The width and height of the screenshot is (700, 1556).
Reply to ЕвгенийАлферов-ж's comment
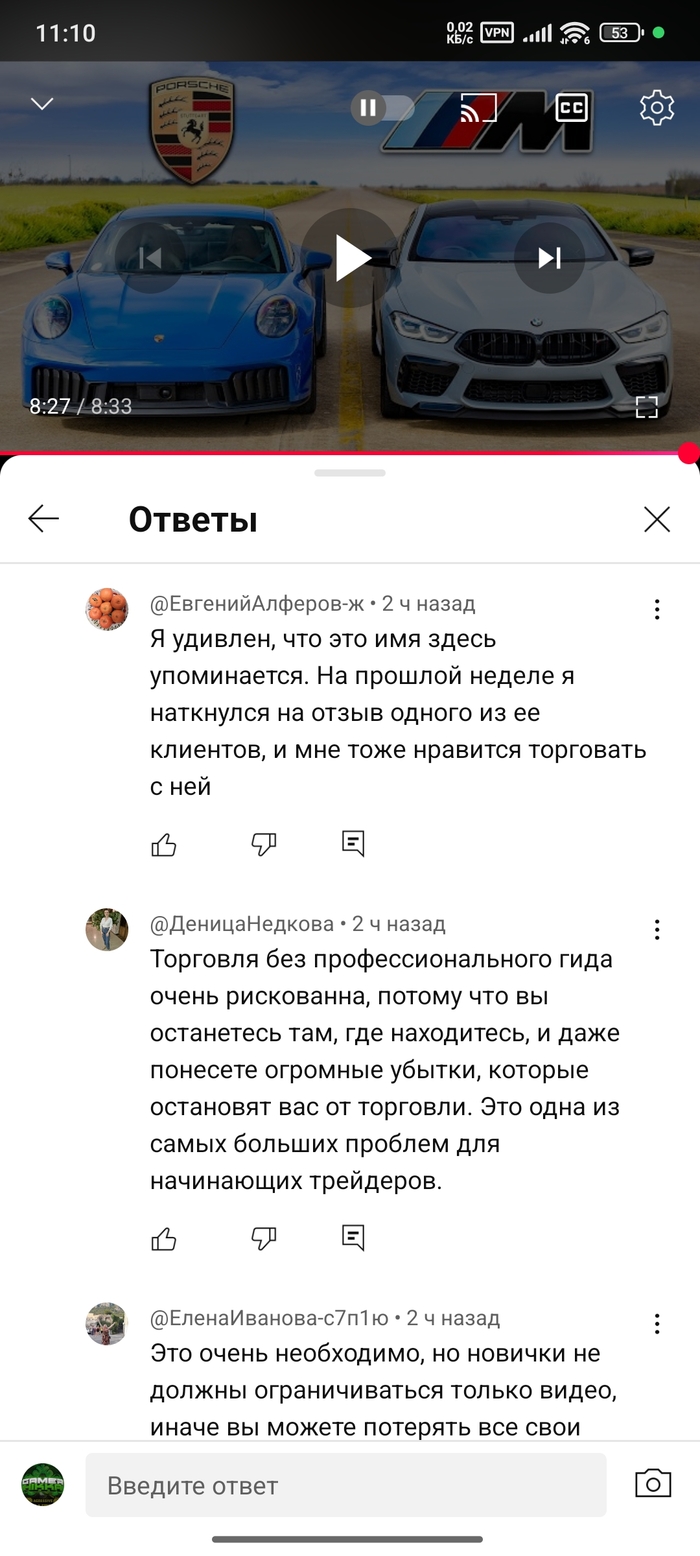(x=353, y=843)
